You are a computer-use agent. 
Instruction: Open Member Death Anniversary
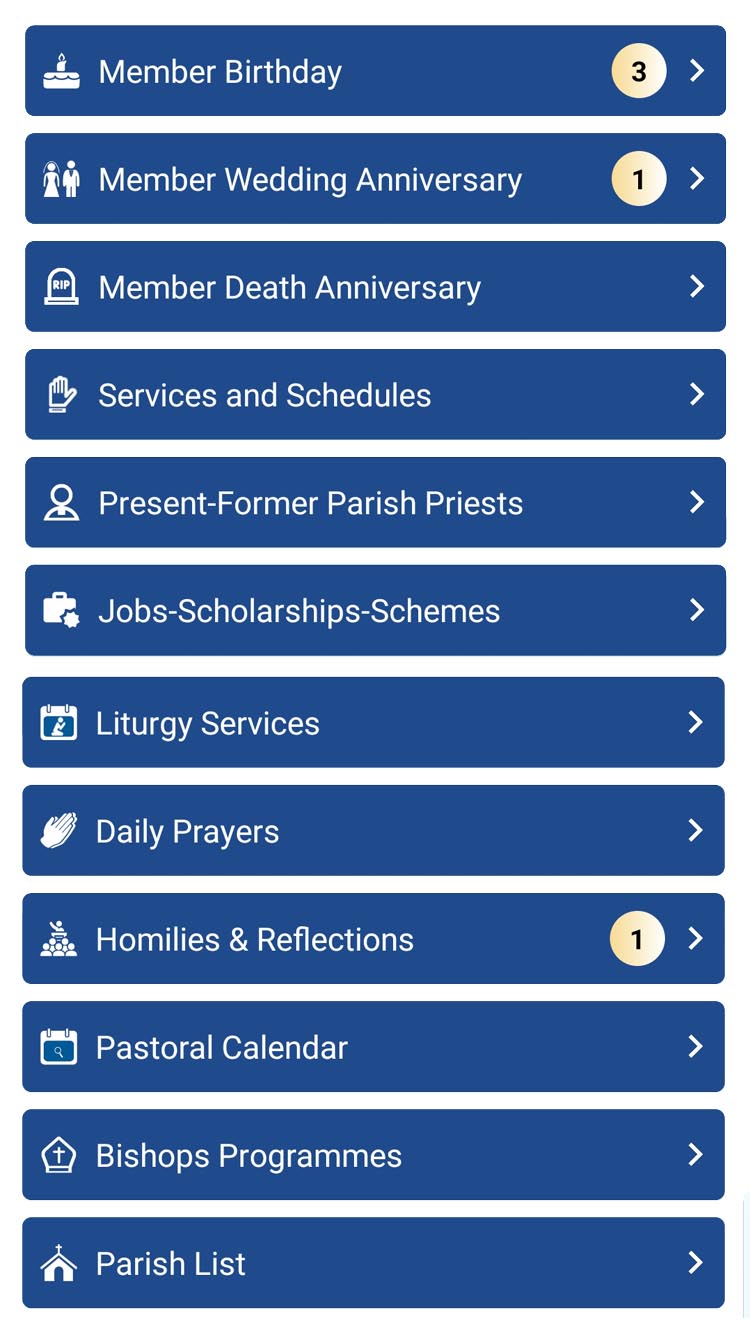[375, 287]
